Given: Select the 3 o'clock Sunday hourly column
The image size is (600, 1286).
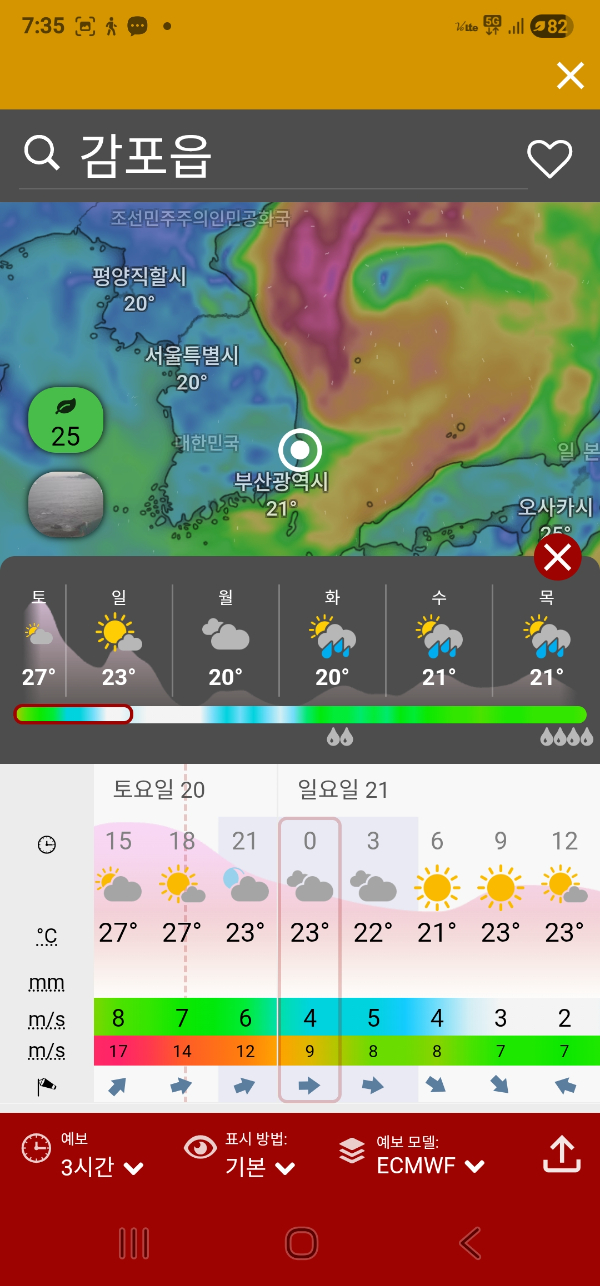Looking at the screenshot, I should point(373,960).
